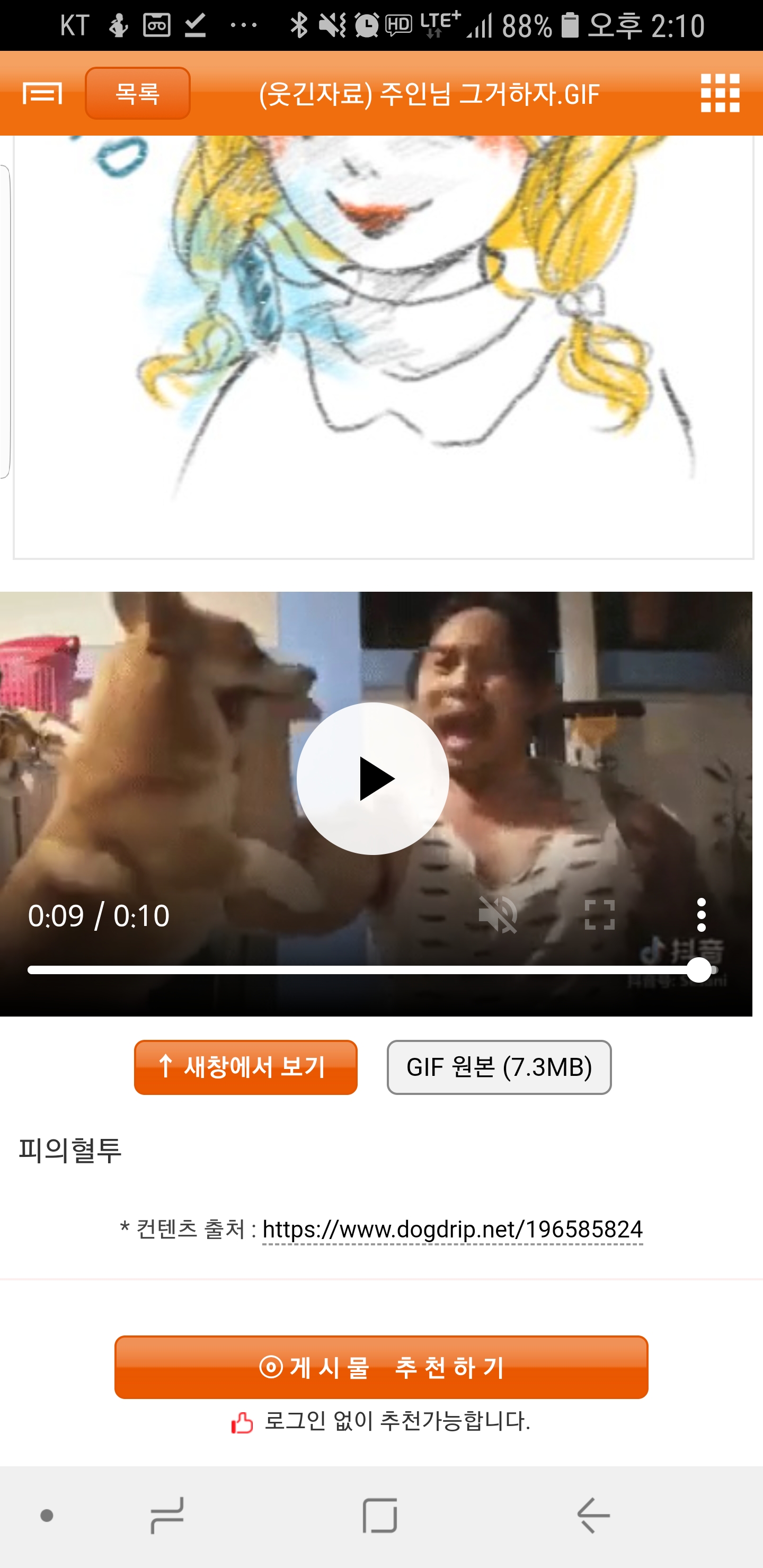Recommend post with 게시물 추천하기

pyautogui.click(x=381, y=1367)
